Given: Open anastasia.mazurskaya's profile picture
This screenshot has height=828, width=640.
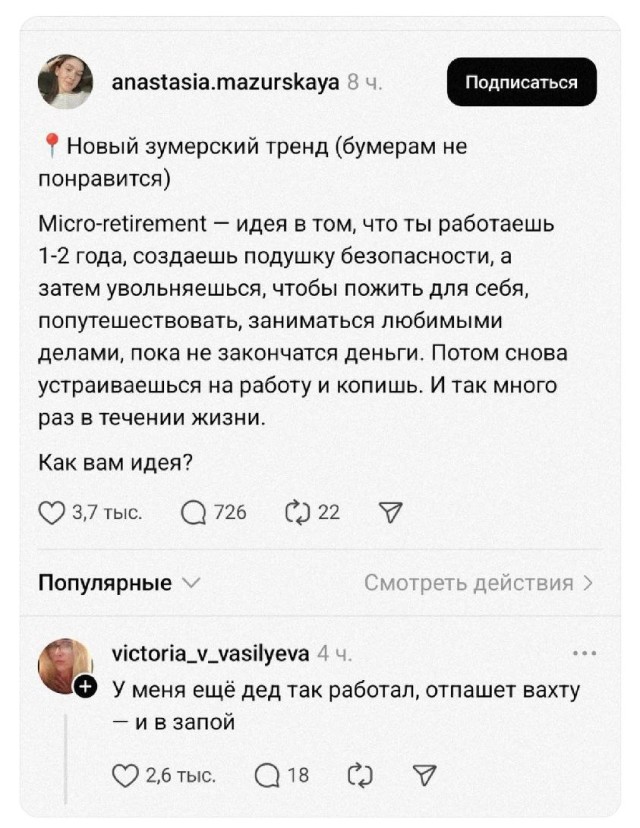Looking at the screenshot, I should click(65, 82).
